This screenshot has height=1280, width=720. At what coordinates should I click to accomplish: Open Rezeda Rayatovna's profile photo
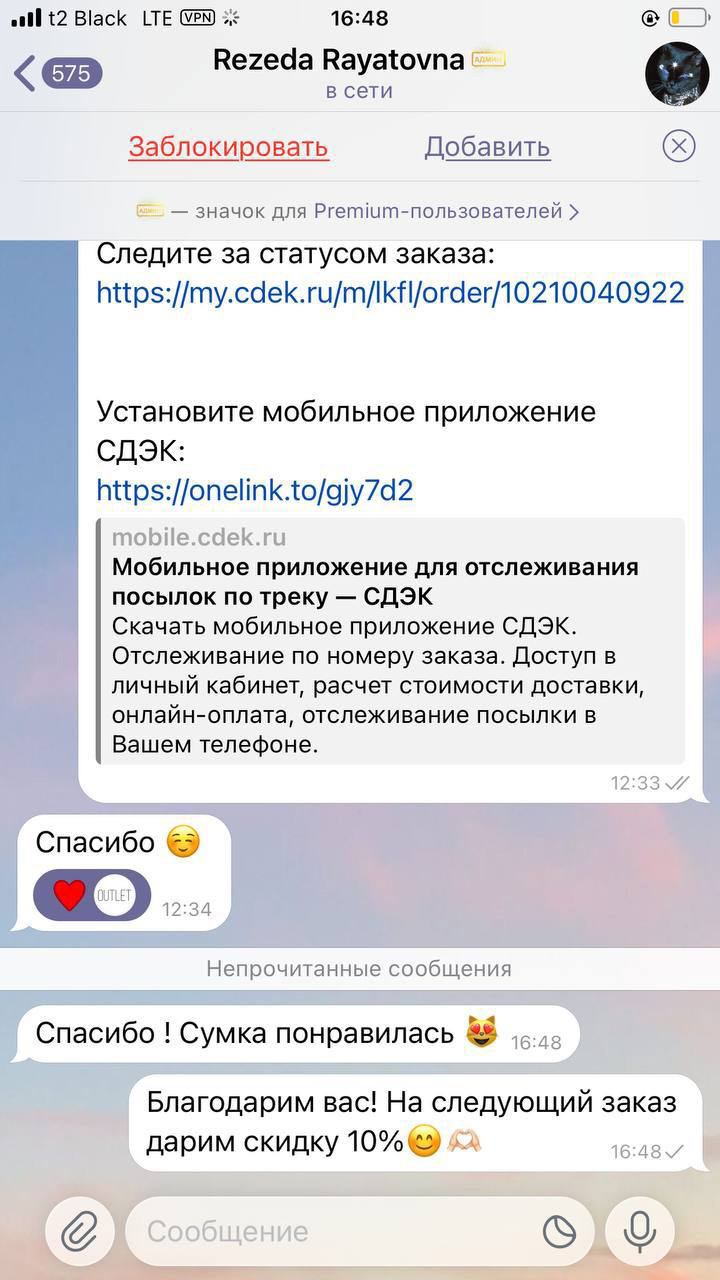click(x=677, y=74)
